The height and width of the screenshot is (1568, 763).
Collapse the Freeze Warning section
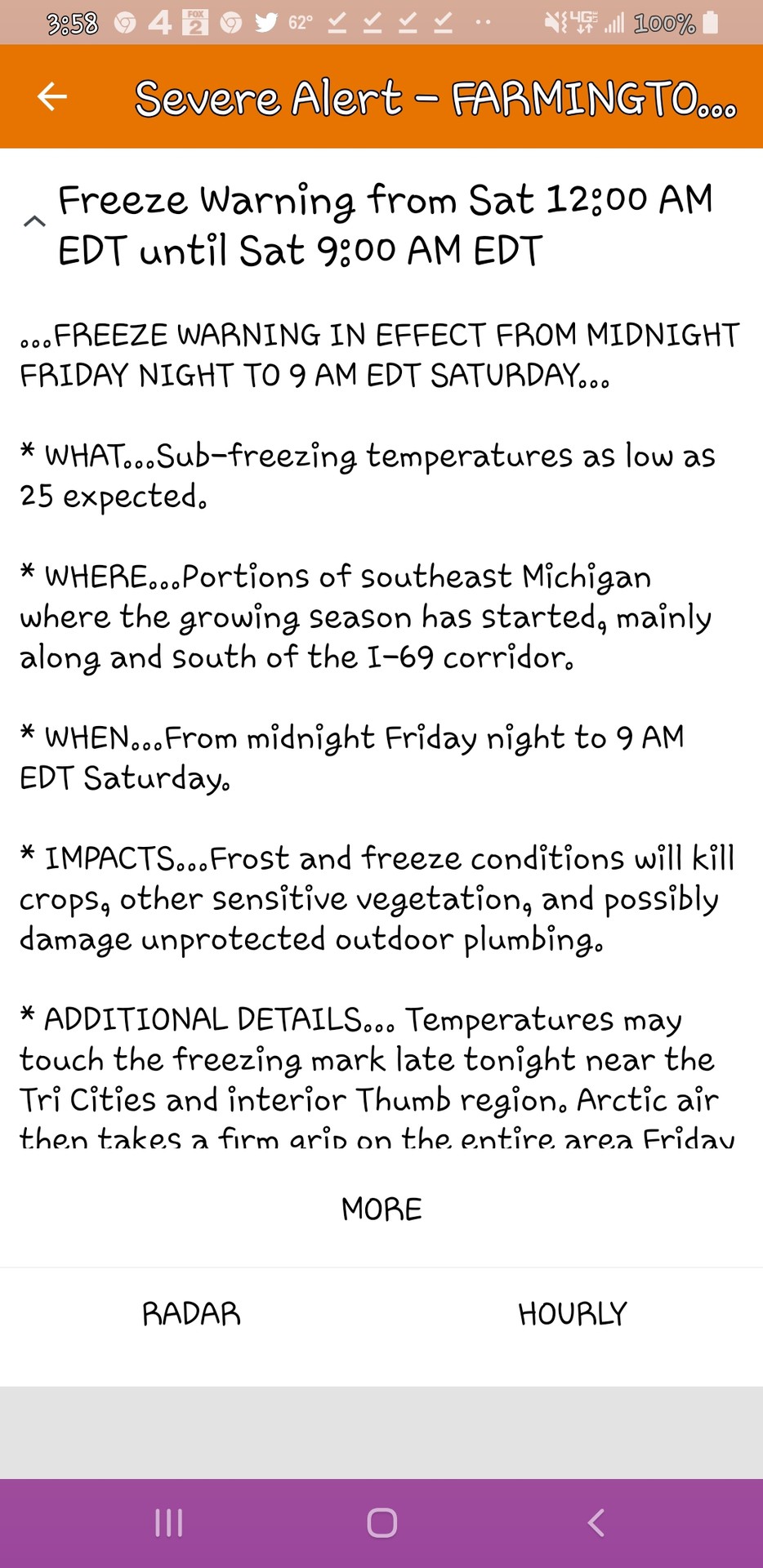pyautogui.click(x=34, y=222)
